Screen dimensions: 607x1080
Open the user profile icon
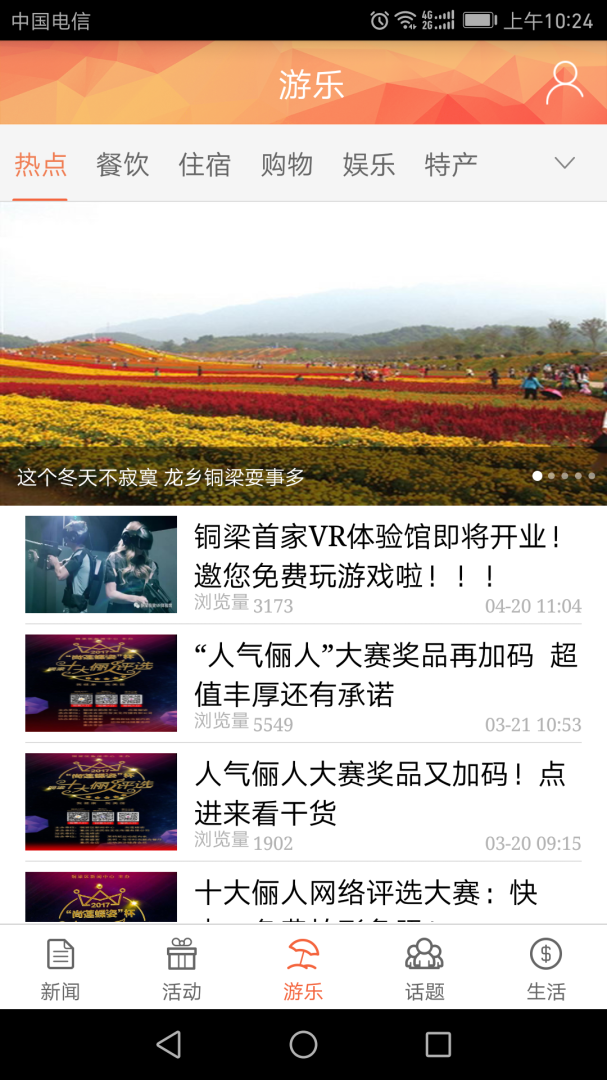click(564, 83)
